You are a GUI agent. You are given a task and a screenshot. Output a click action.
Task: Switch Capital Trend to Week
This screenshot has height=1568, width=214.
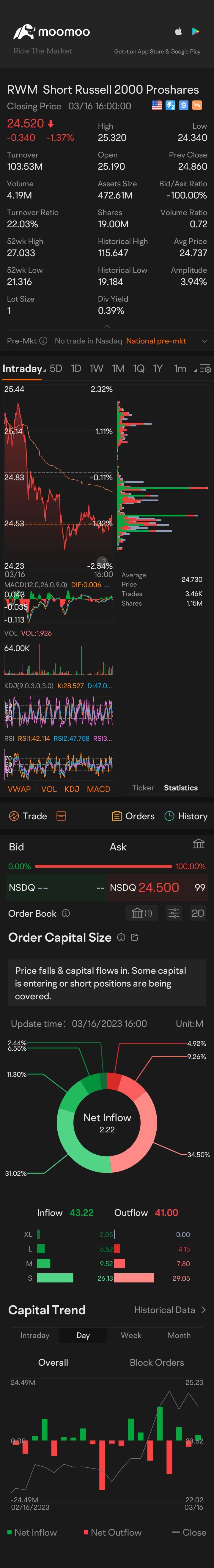pos(131,1335)
